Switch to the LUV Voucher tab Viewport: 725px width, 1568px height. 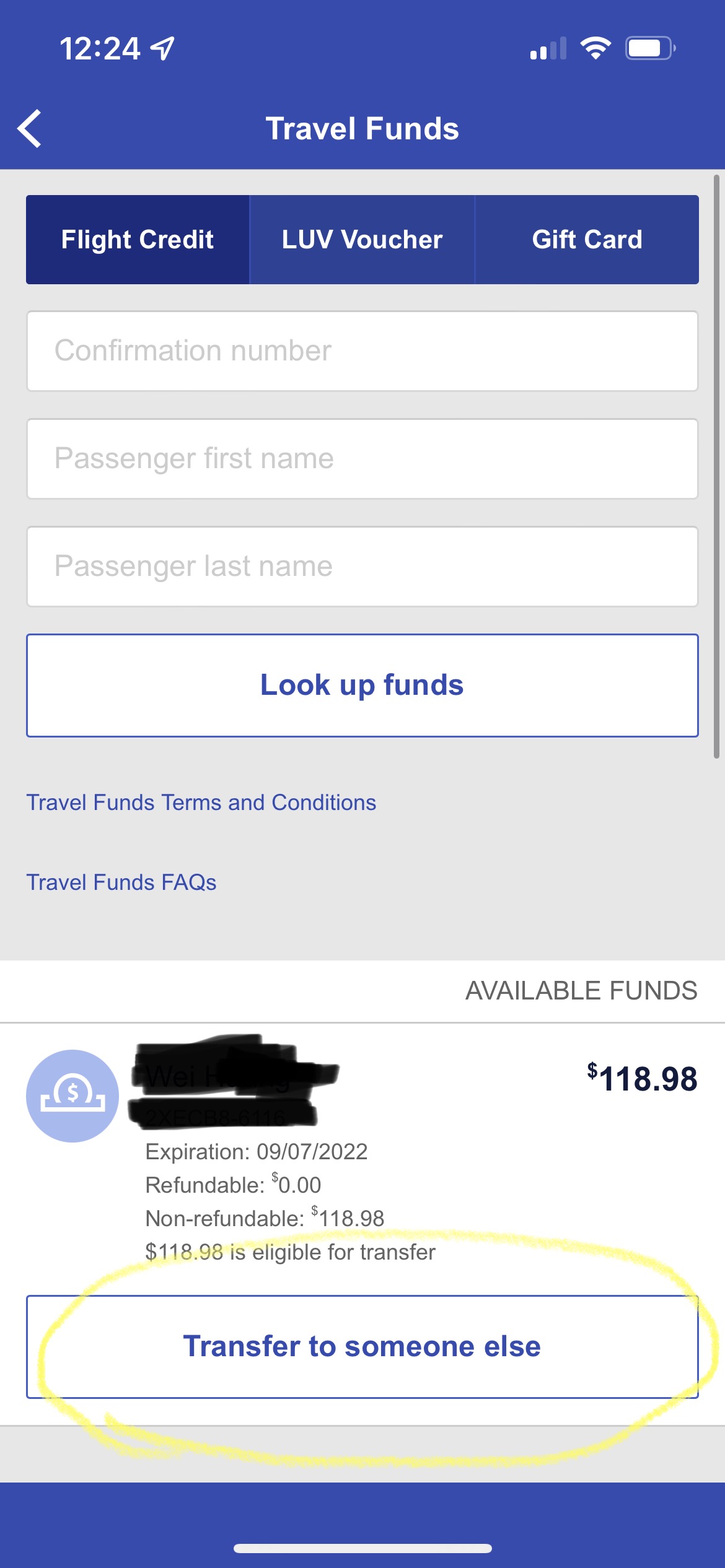click(362, 240)
